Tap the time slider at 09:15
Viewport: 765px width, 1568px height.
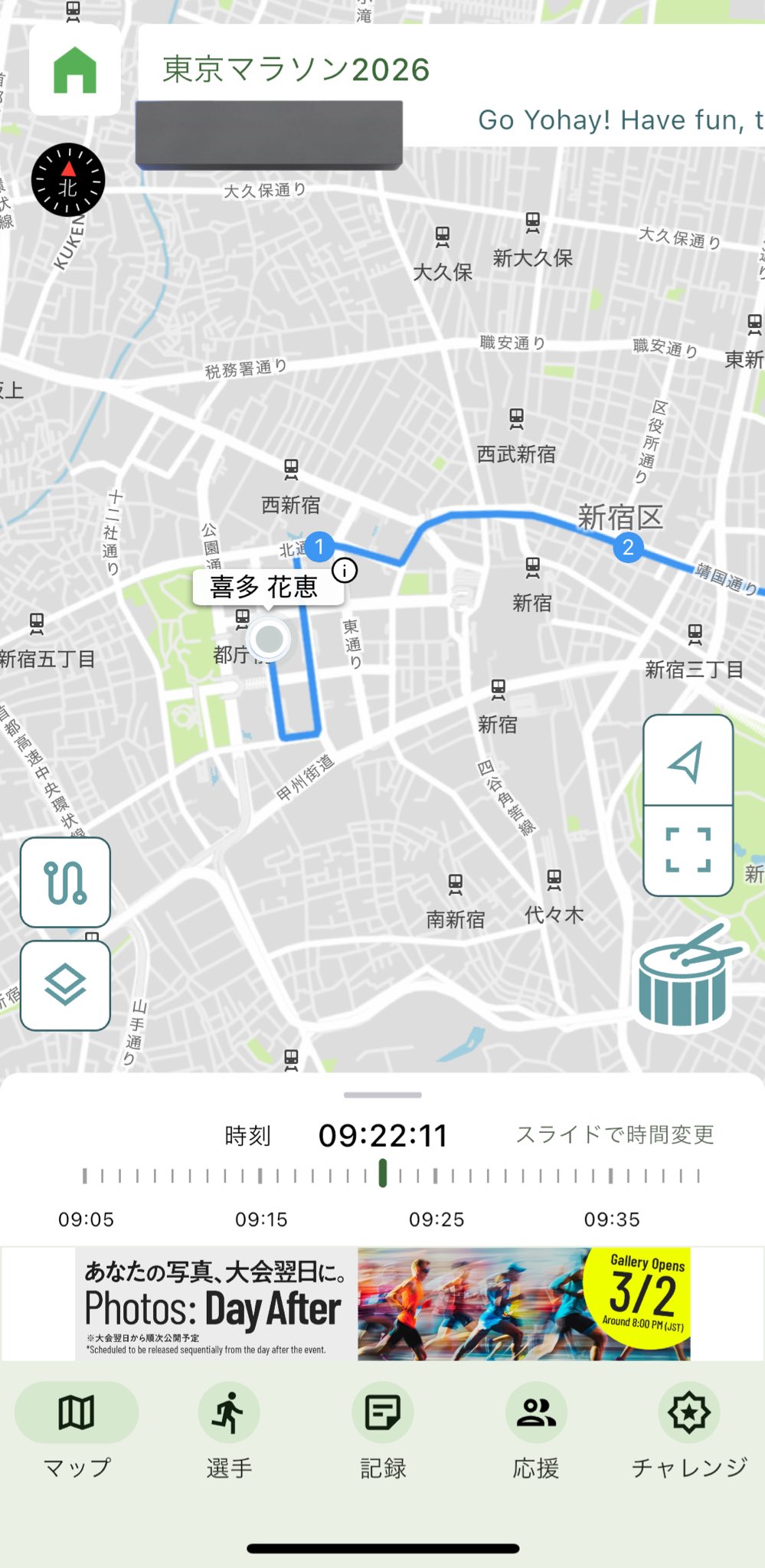tap(260, 1176)
